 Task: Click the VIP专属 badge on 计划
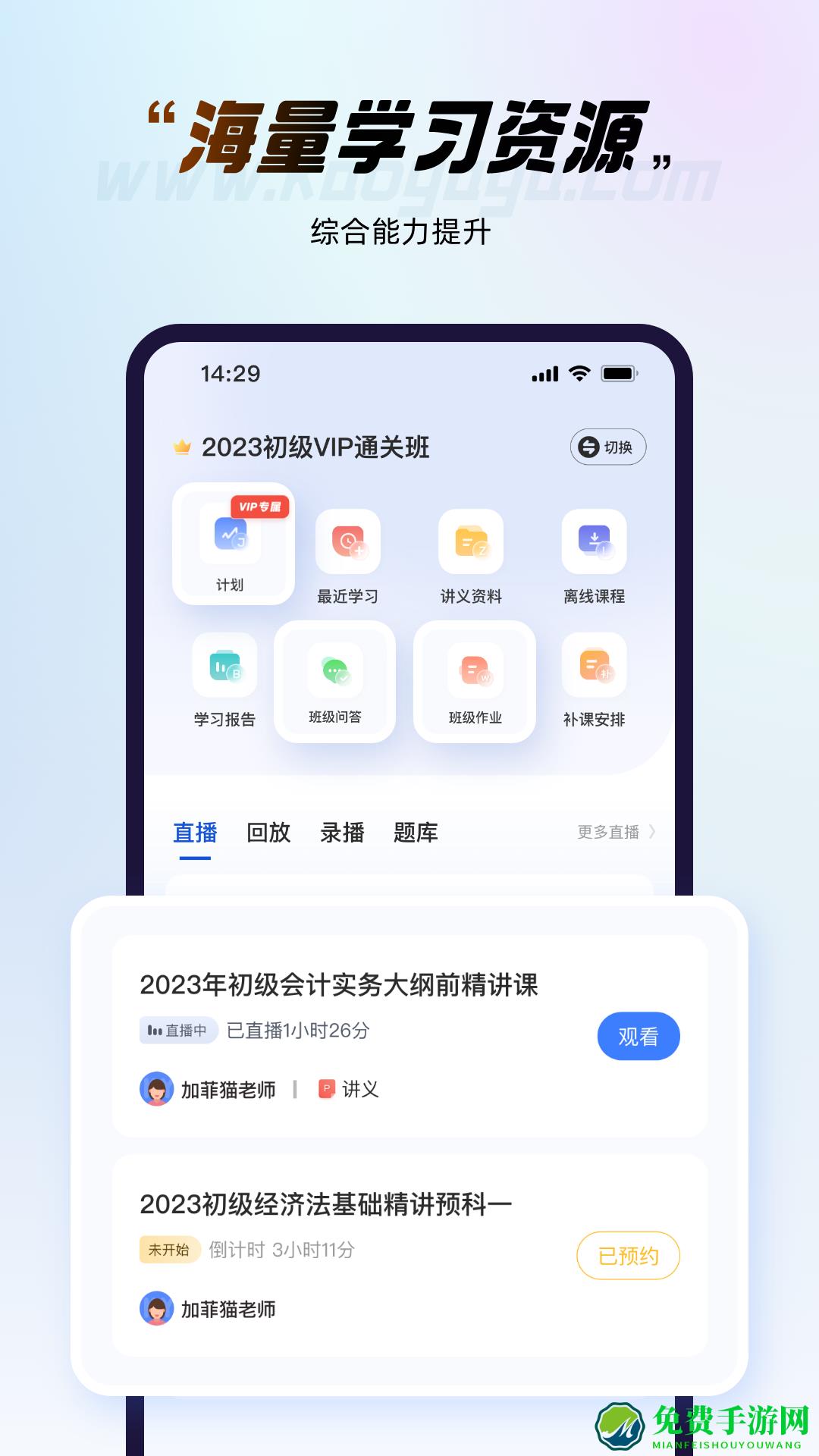259,506
